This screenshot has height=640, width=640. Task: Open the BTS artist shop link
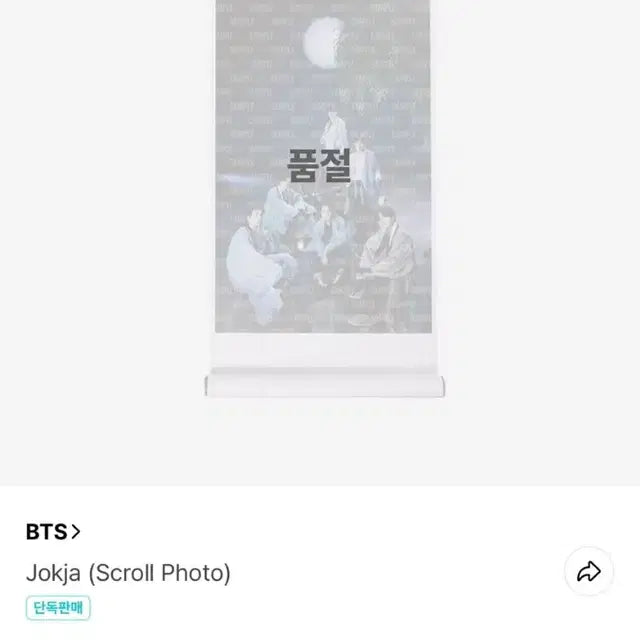coord(53,532)
